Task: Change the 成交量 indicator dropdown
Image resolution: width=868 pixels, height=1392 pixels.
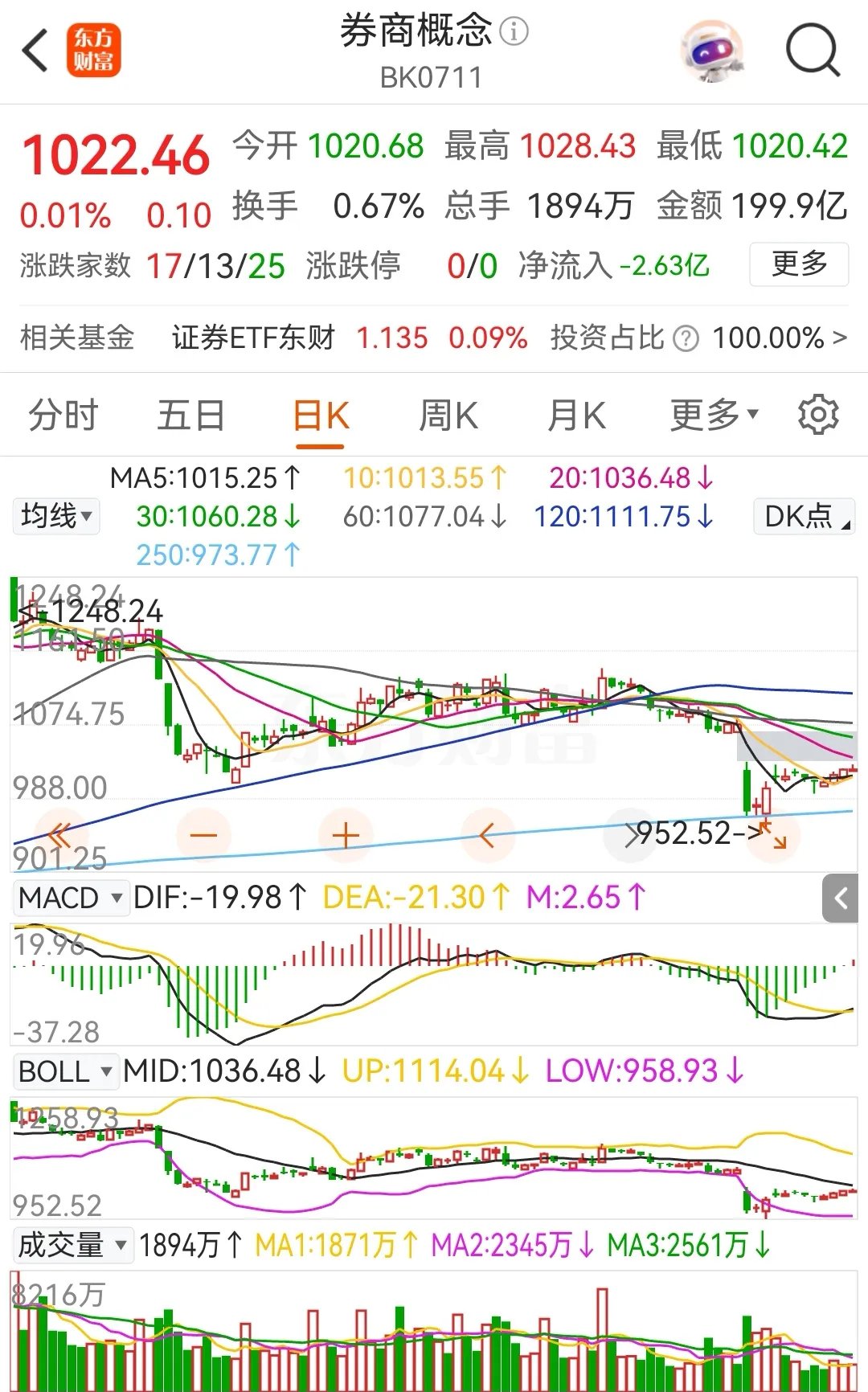Action: (x=72, y=1245)
